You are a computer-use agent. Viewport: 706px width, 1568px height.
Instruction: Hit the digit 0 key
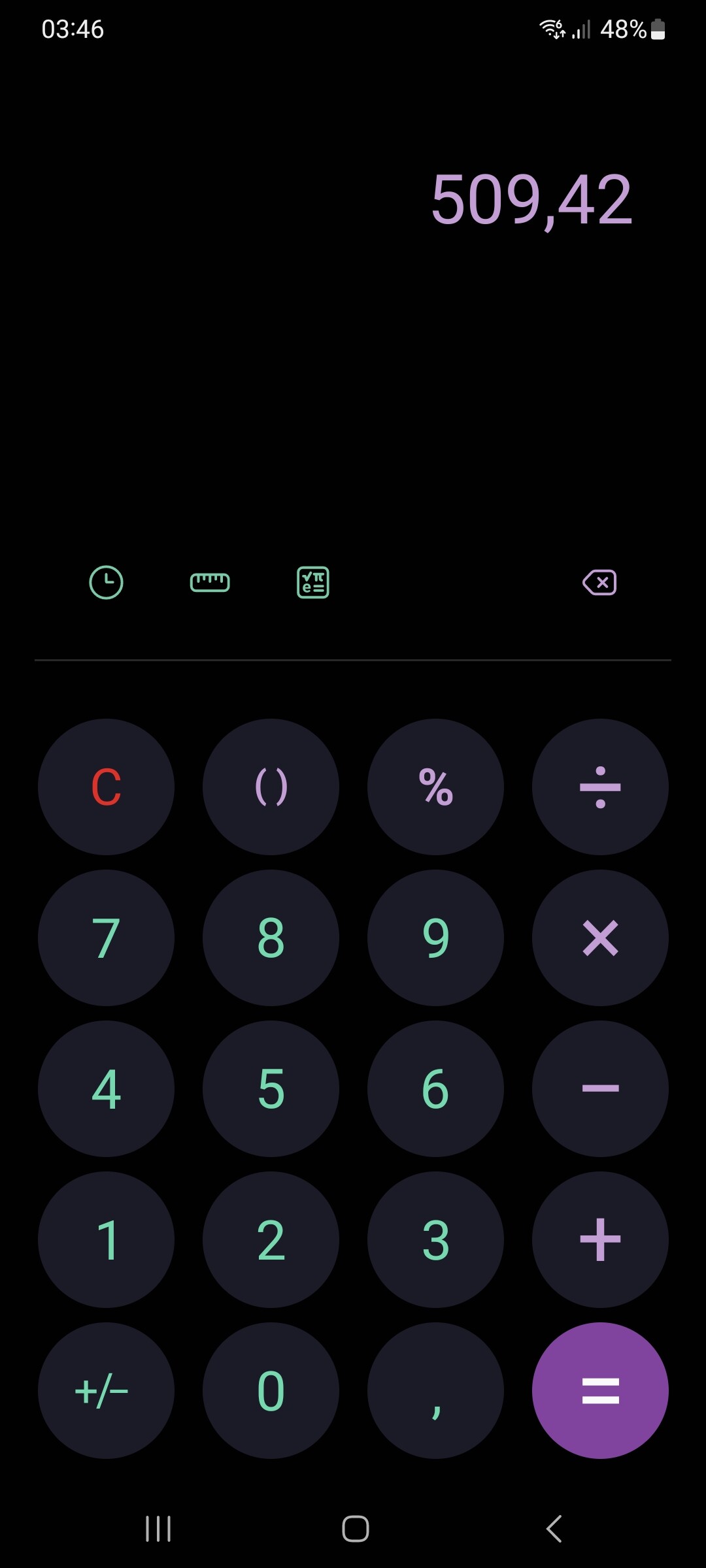[x=271, y=1390]
